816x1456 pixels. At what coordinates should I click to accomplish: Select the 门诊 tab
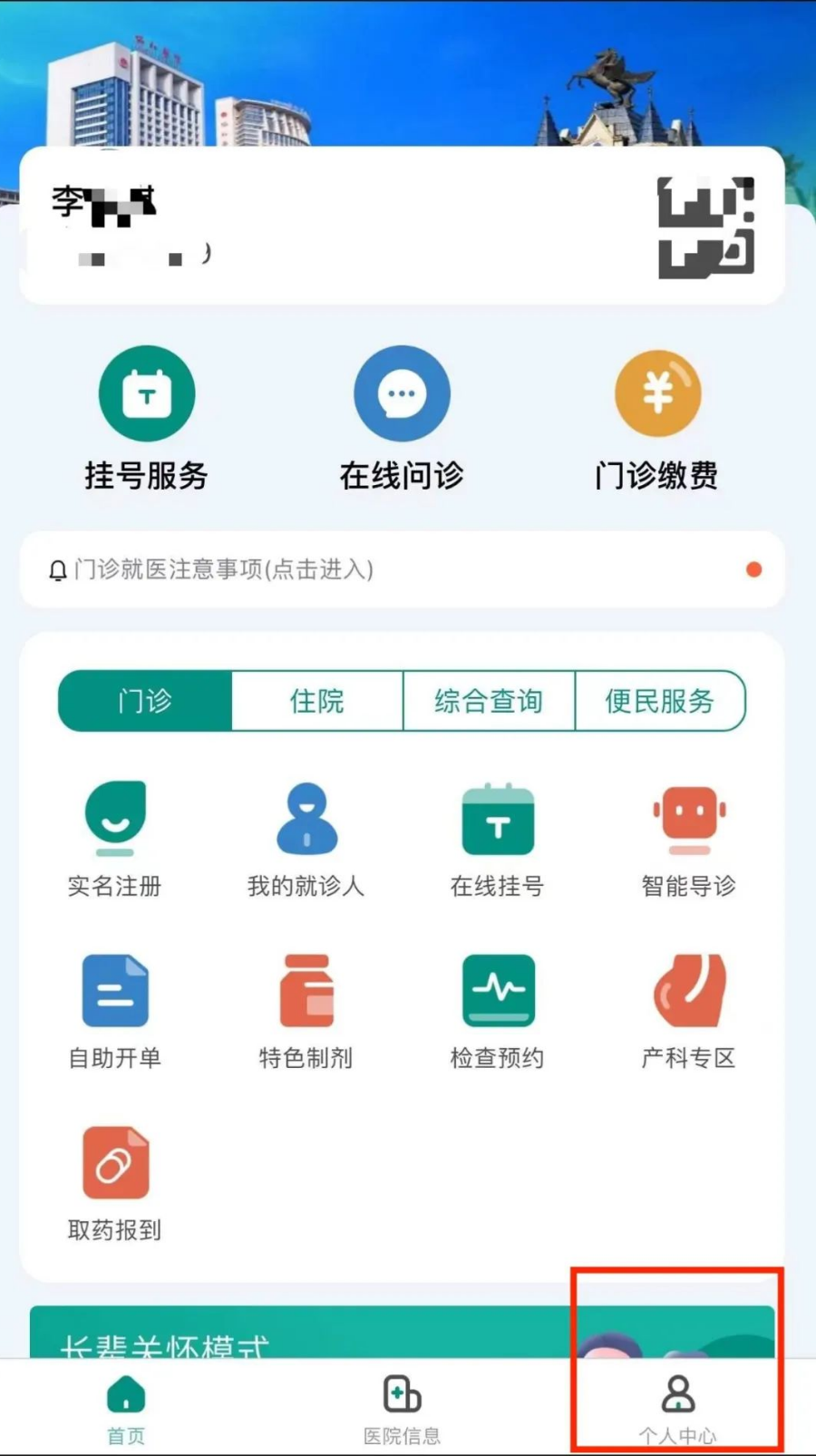145,701
